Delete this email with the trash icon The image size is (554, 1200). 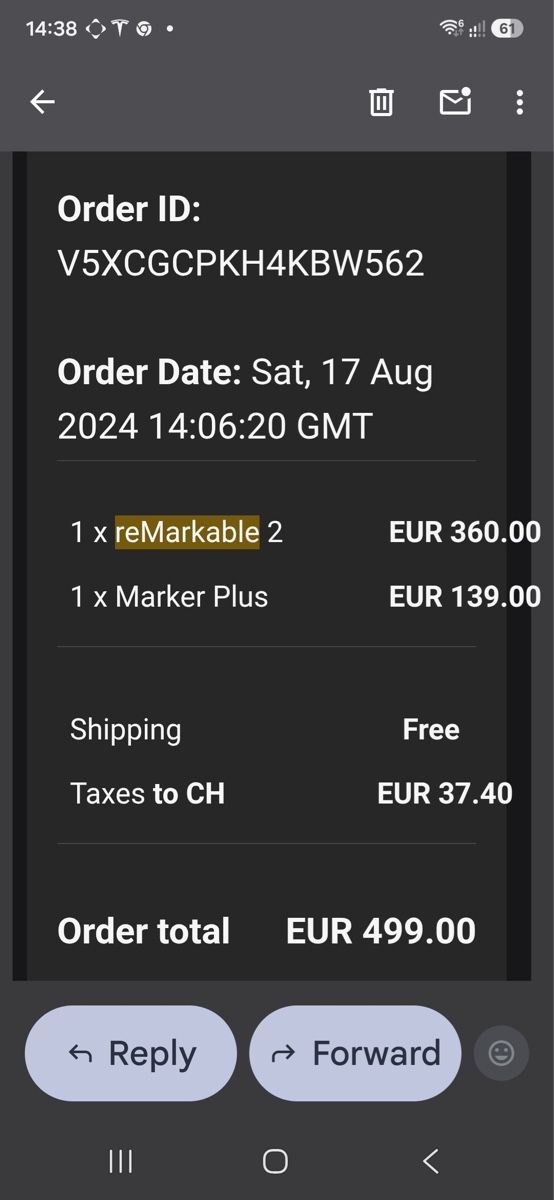(x=381, y=102)
